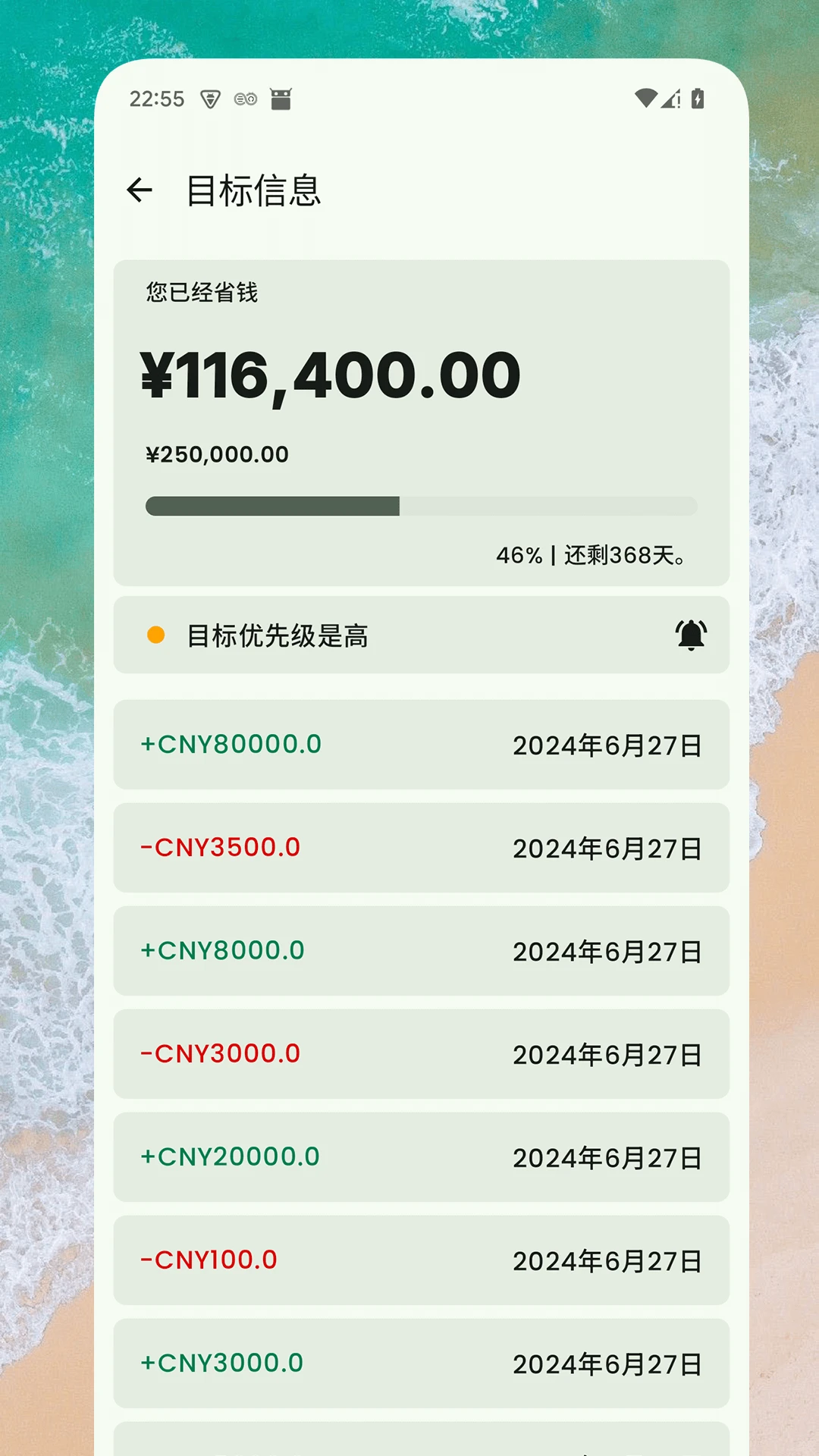Tap the -CNY100.0 expense entry
The image size is (819, 1456).
pyautogui.click(x=421, y=1261)
